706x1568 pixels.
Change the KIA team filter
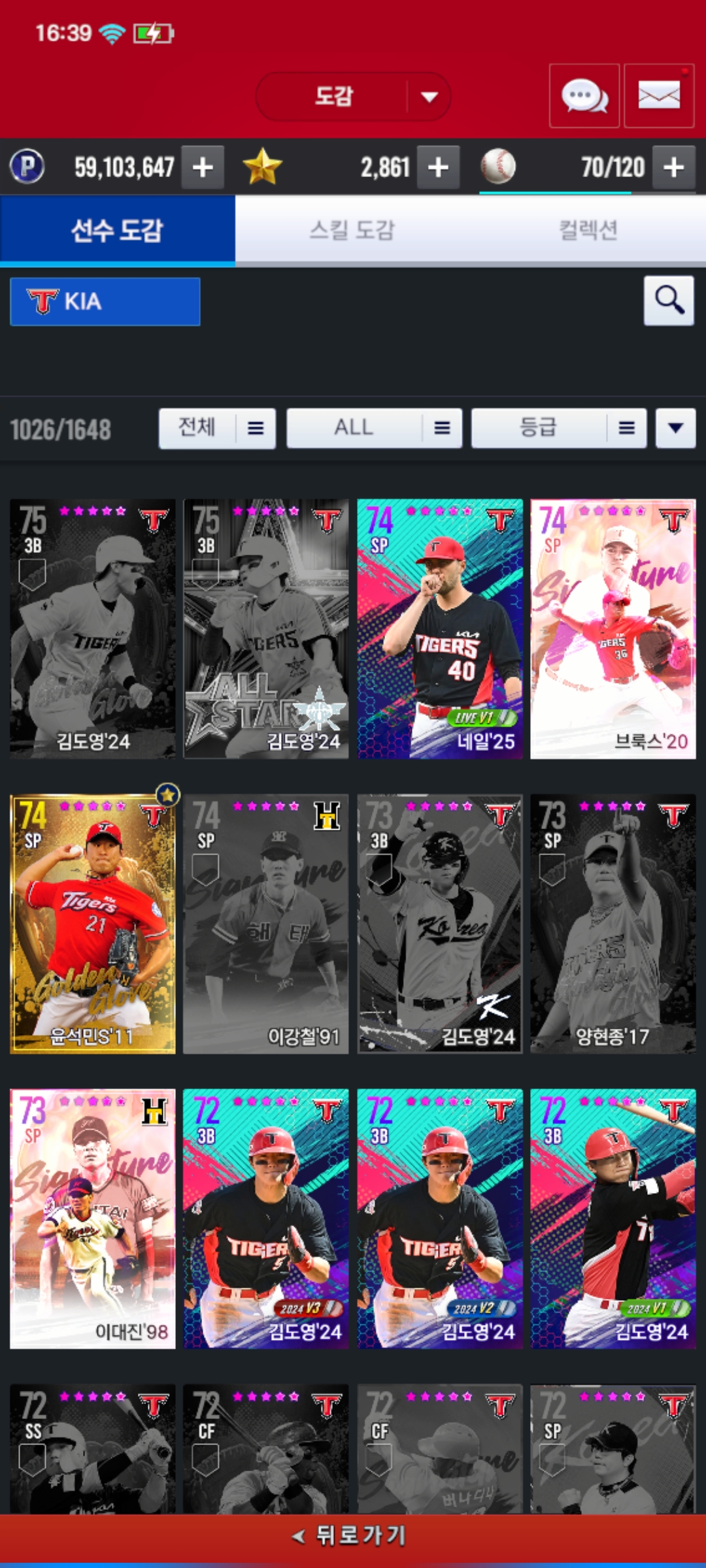tap(105, 302)
